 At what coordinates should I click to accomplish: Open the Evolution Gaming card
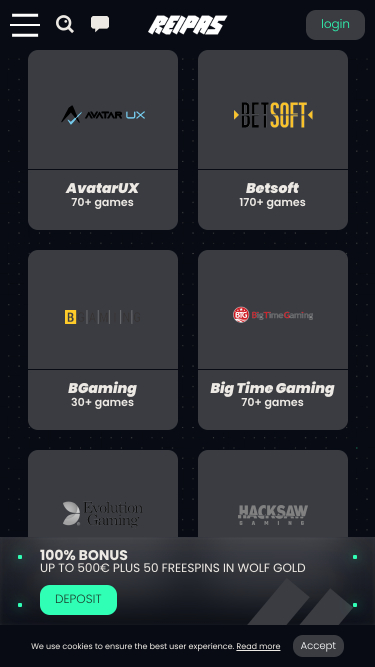coord(103,493)
